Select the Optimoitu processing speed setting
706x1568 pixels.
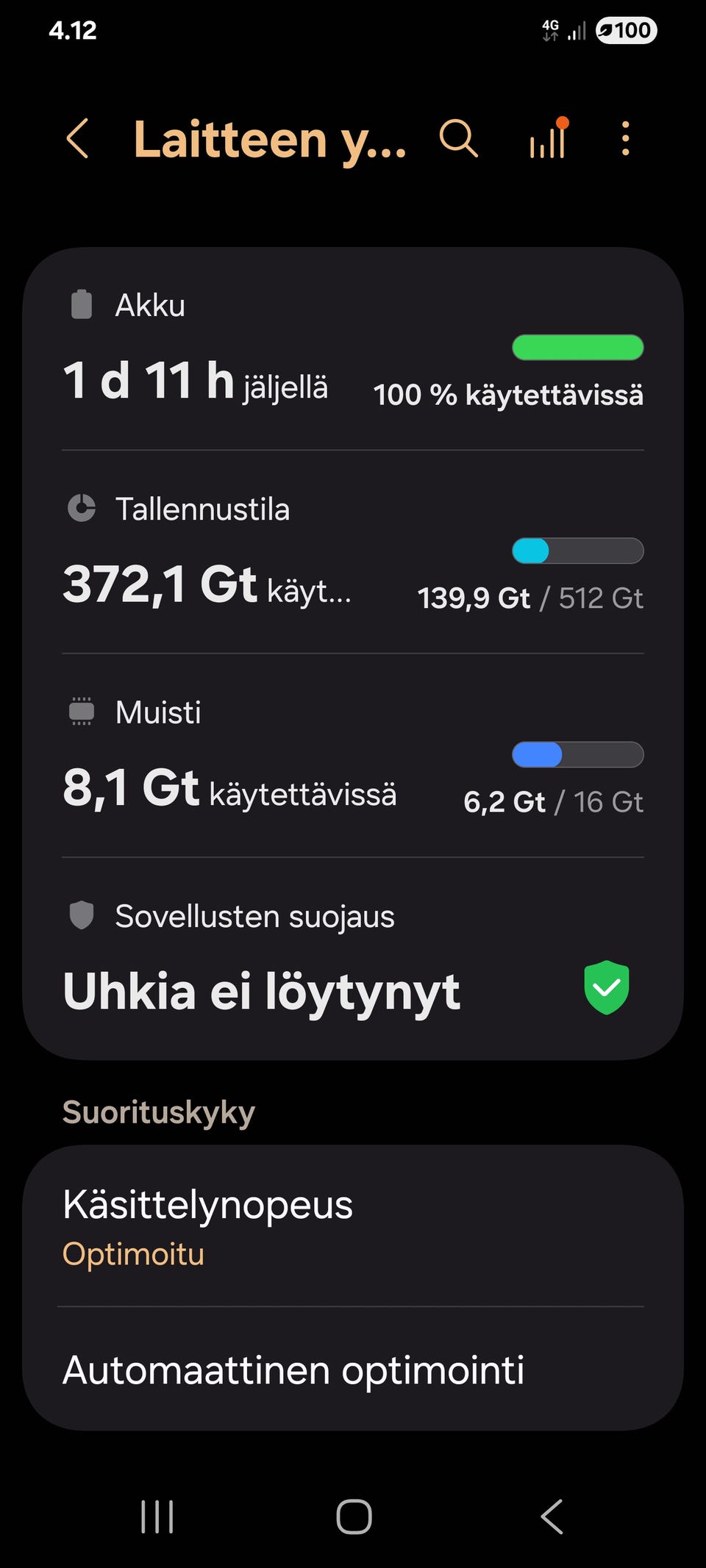point(132,1253)
